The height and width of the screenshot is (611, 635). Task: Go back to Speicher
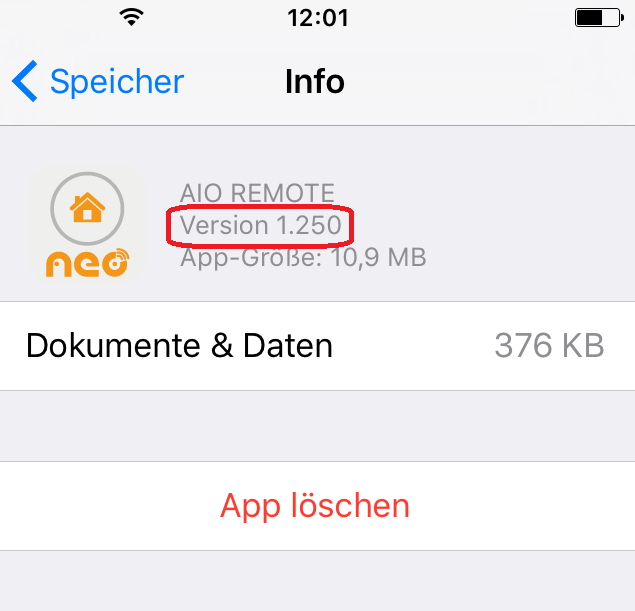coord(98,81)
